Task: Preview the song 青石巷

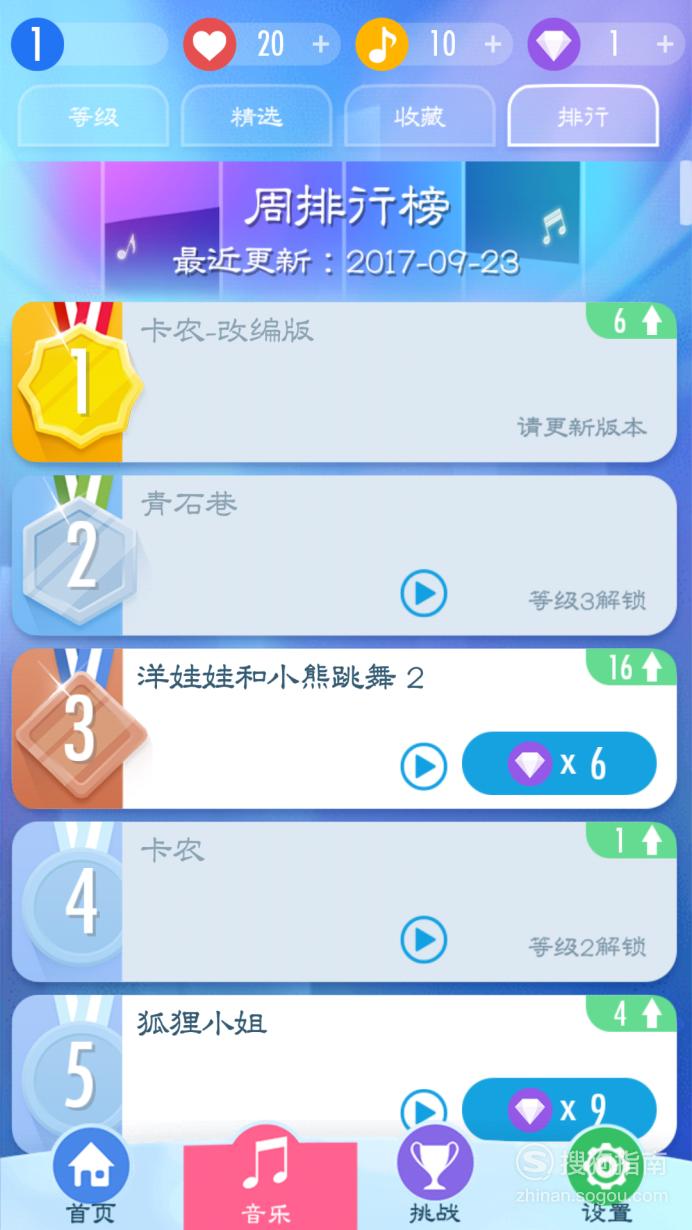Action: (x=424, y=595)
